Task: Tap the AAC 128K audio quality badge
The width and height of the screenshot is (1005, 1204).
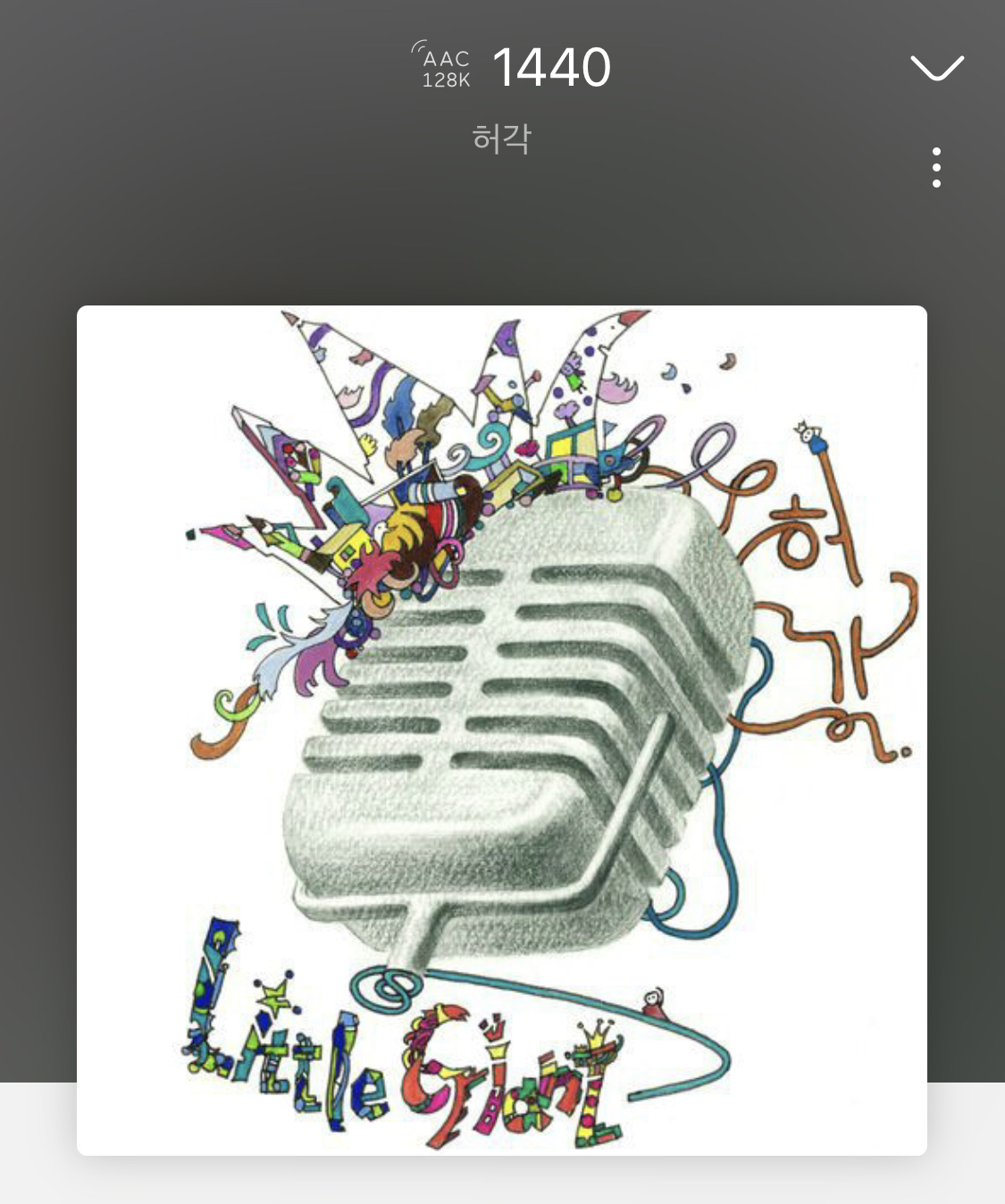Action: click(444, 66)
